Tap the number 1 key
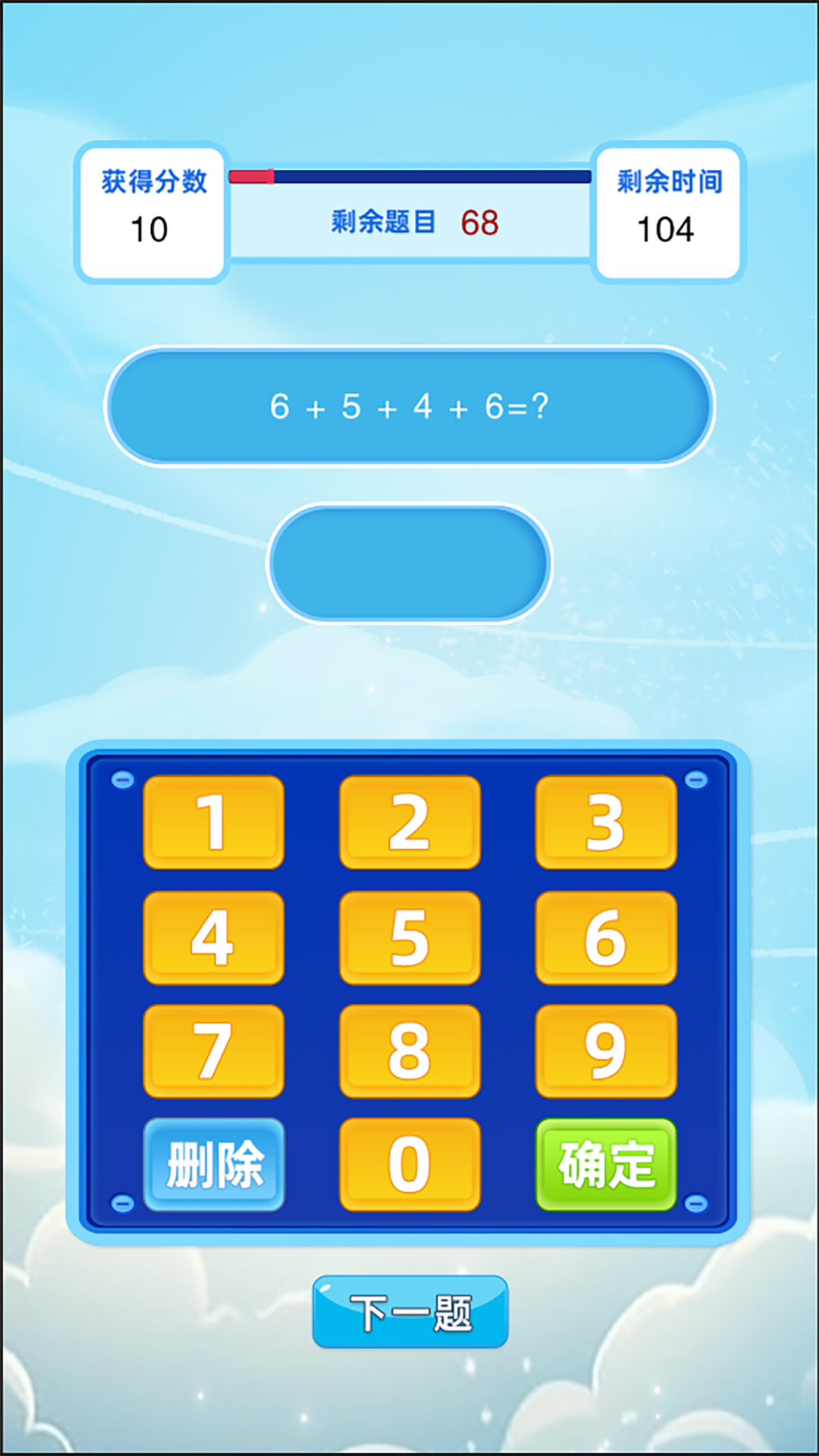Screen dimensions: 819x1456 click(x=213, y=822)
